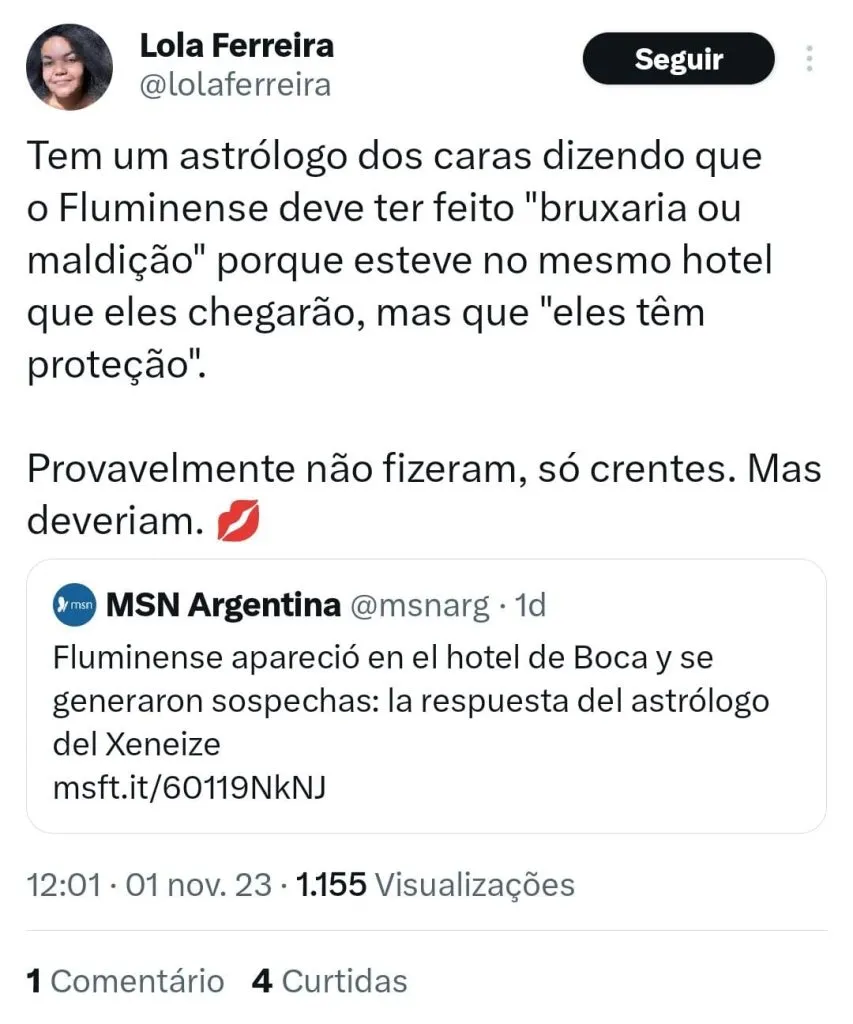View the 1 Comentário list

tap(125, 981)
